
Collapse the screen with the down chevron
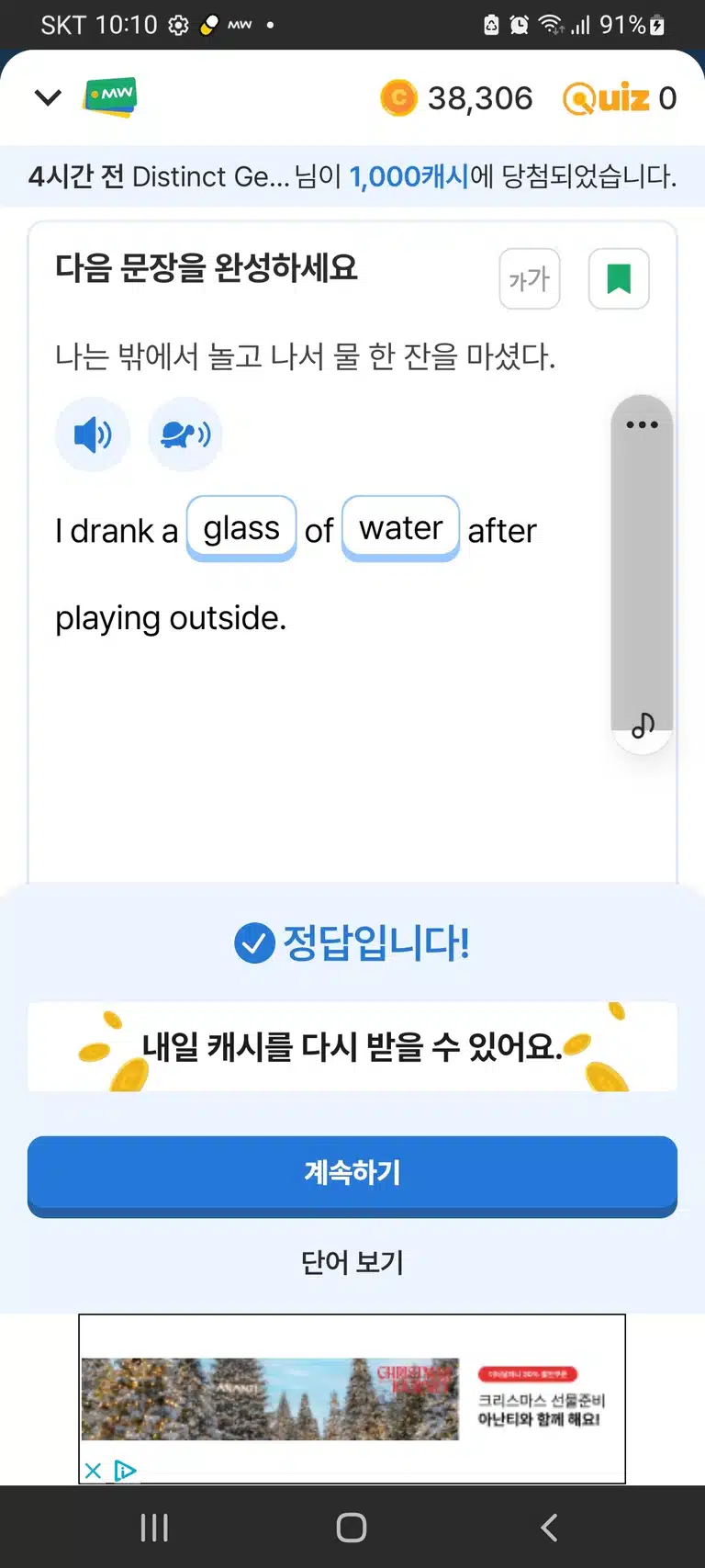(x=48, y=97)
